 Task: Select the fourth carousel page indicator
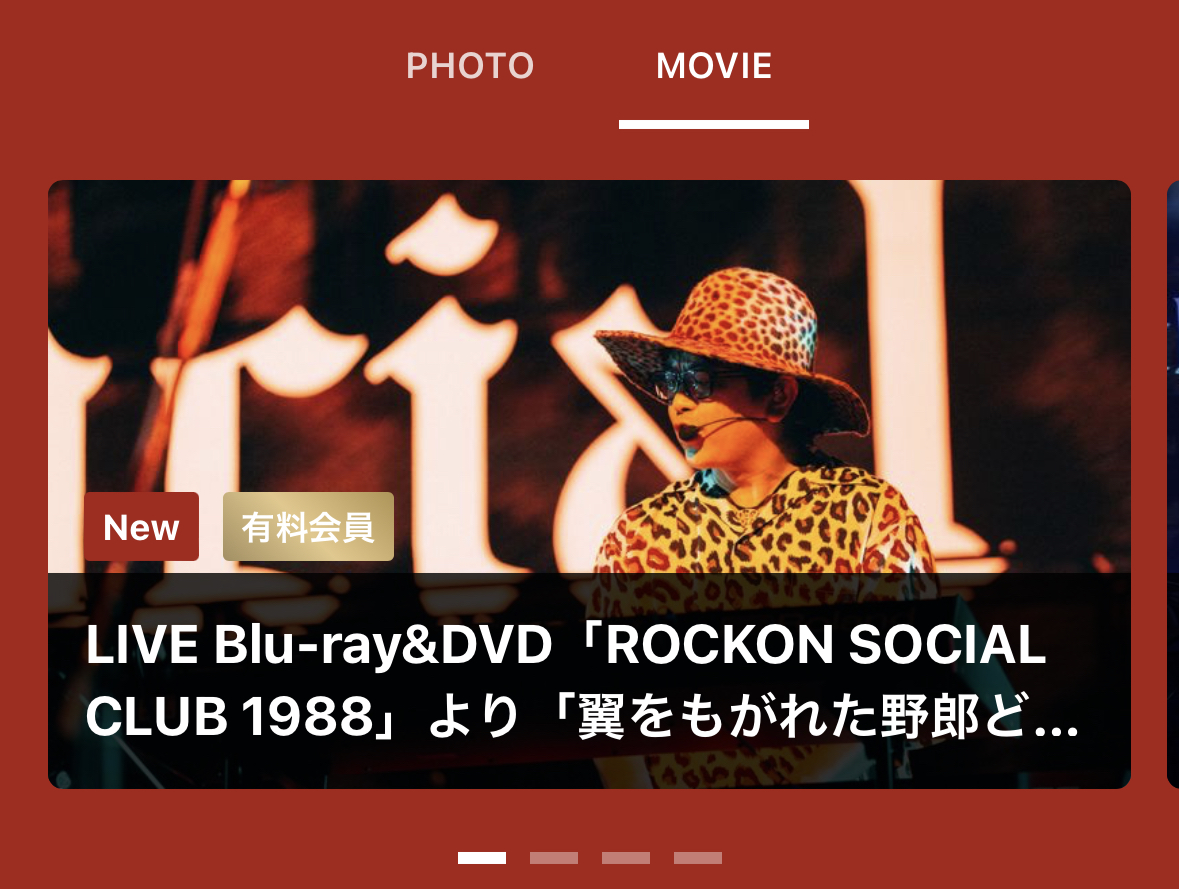coord(698,858)
